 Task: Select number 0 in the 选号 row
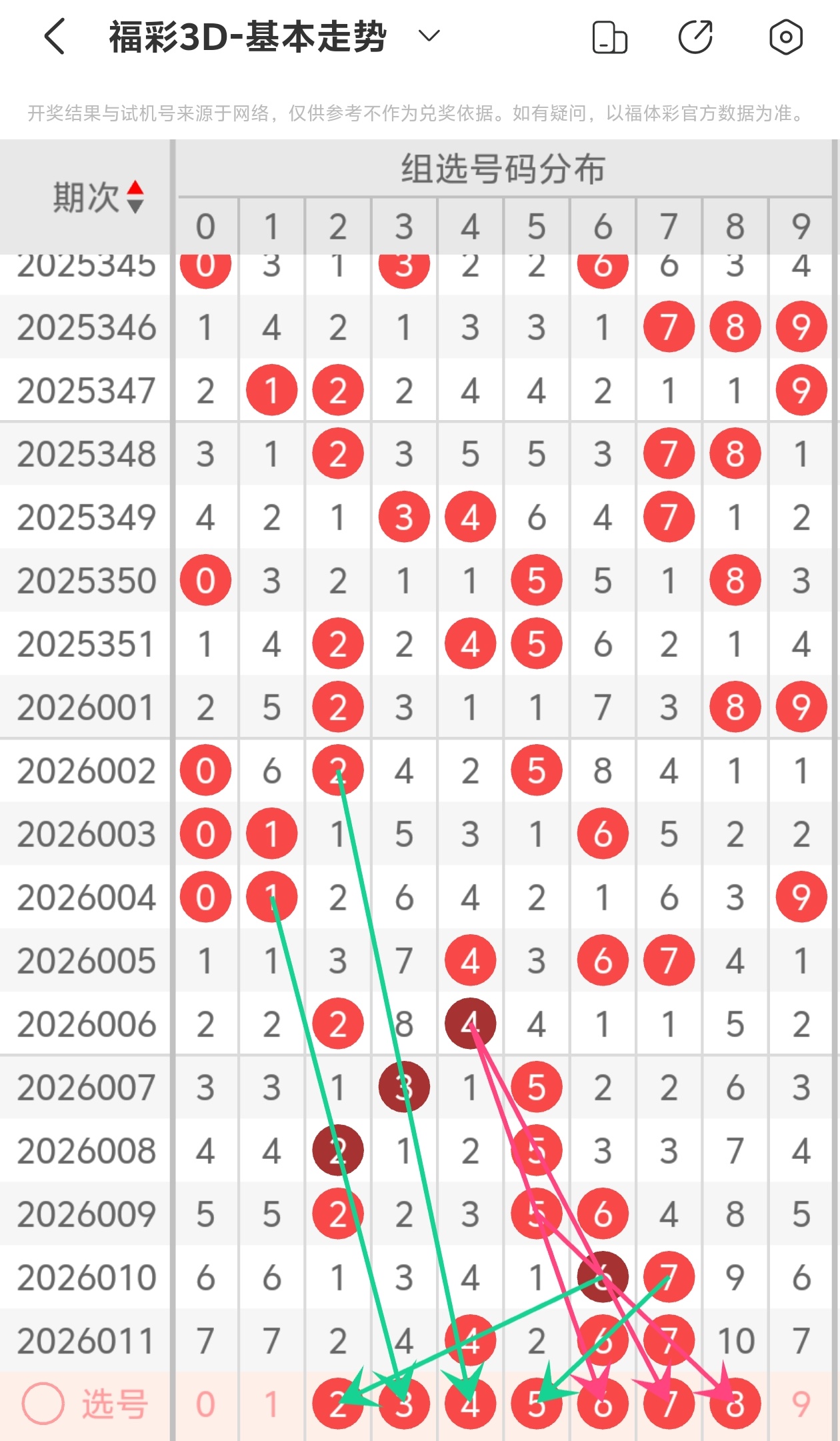point(205,1404)
